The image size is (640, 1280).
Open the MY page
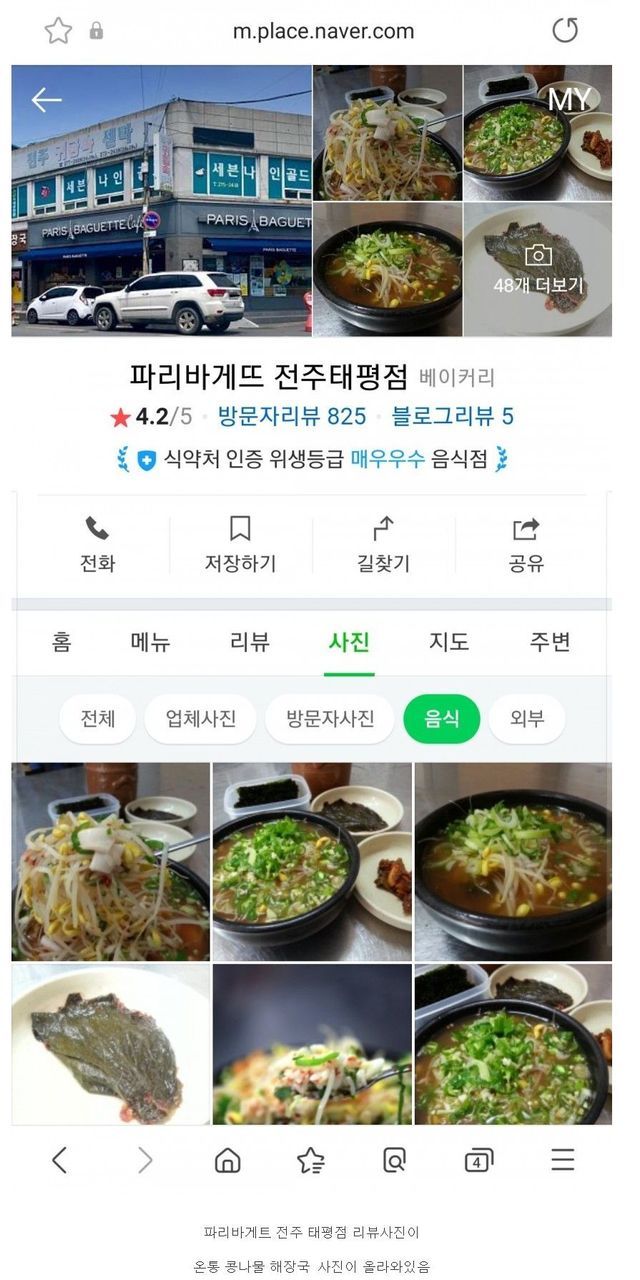[569, 99]
